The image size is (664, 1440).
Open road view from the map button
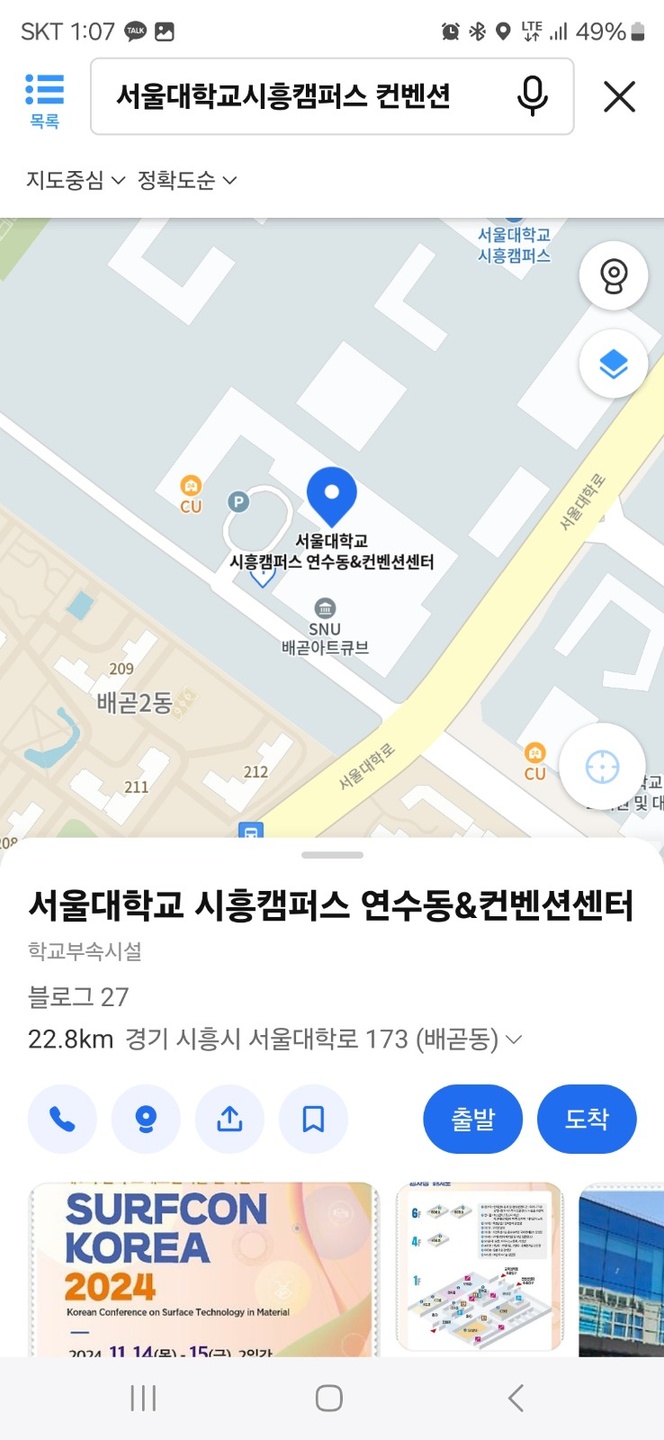click(612, 276)
